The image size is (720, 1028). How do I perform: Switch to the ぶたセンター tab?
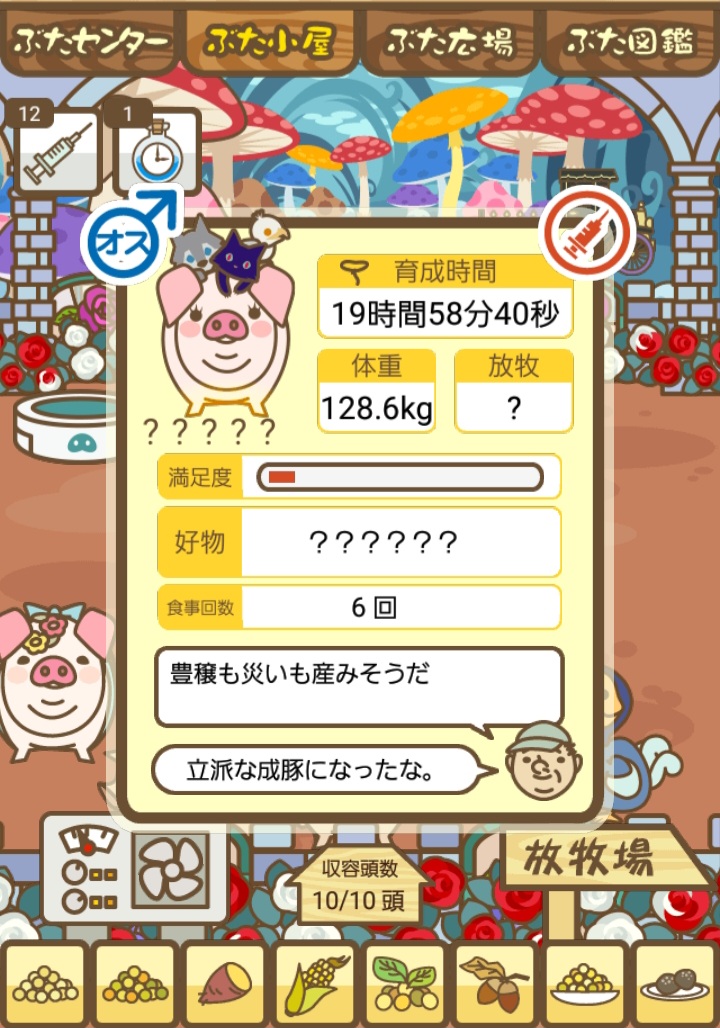click(90, 41)
